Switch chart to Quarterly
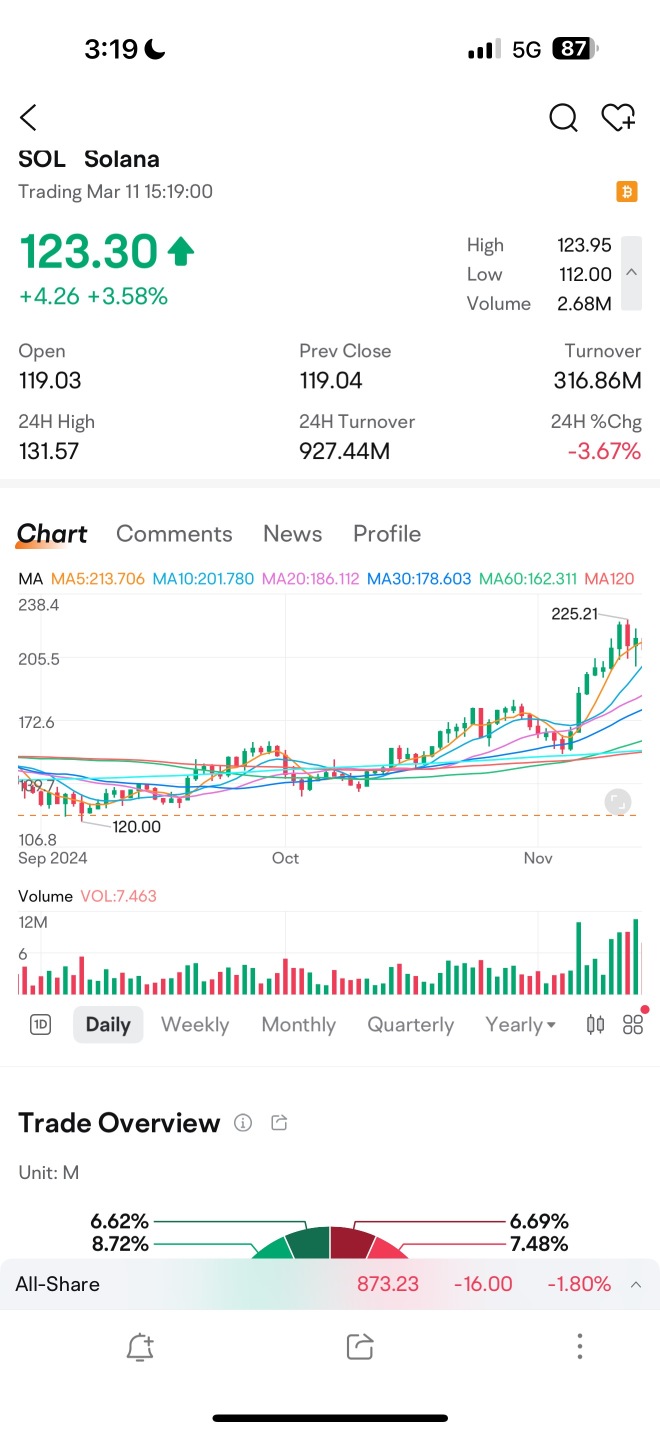The image size is (660, 1434). tap(410, 1025)
